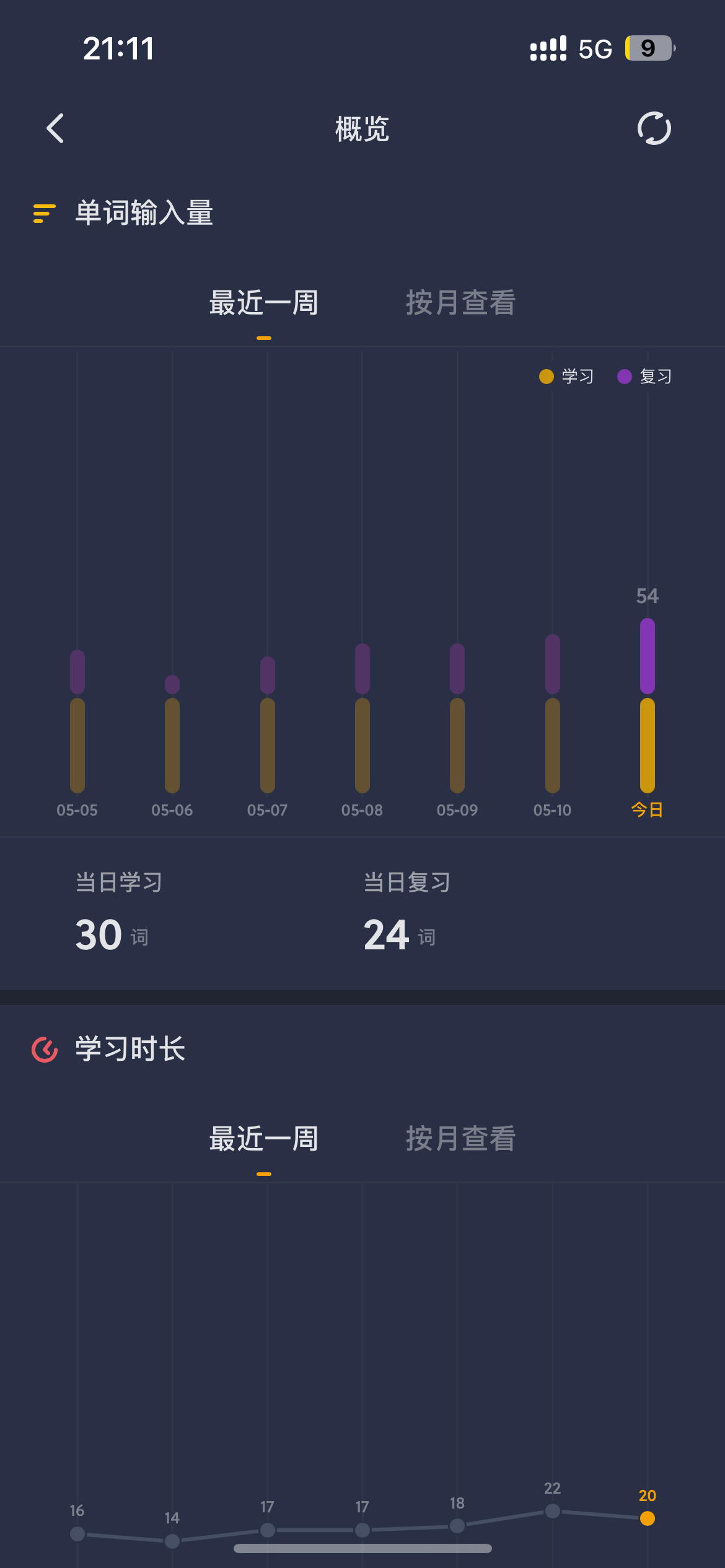Tap the refresh icon in the header
This screenshot has width=725, height=1568.
point(654,128)
